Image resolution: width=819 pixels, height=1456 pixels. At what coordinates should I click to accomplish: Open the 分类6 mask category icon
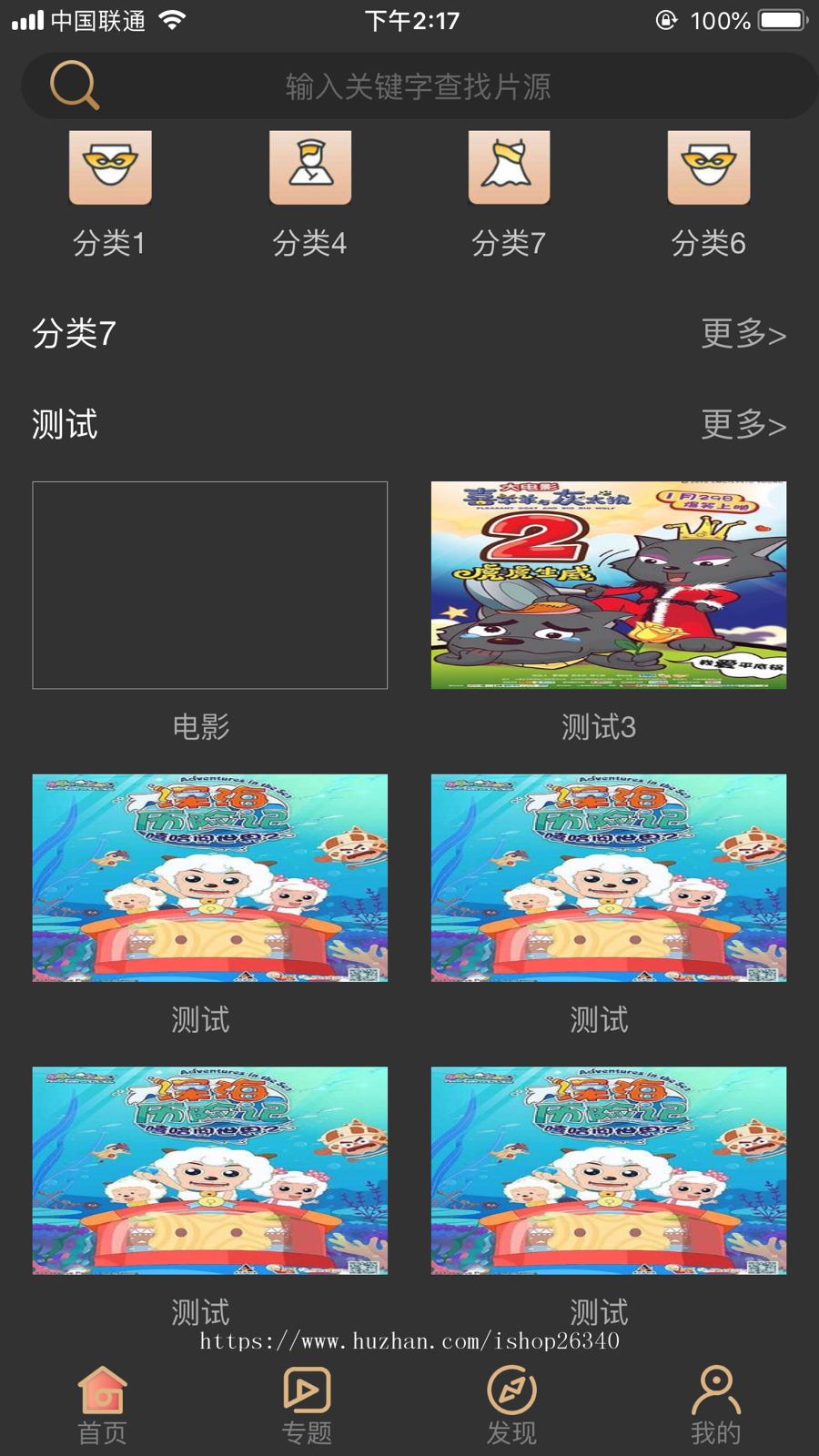point(709,168)
